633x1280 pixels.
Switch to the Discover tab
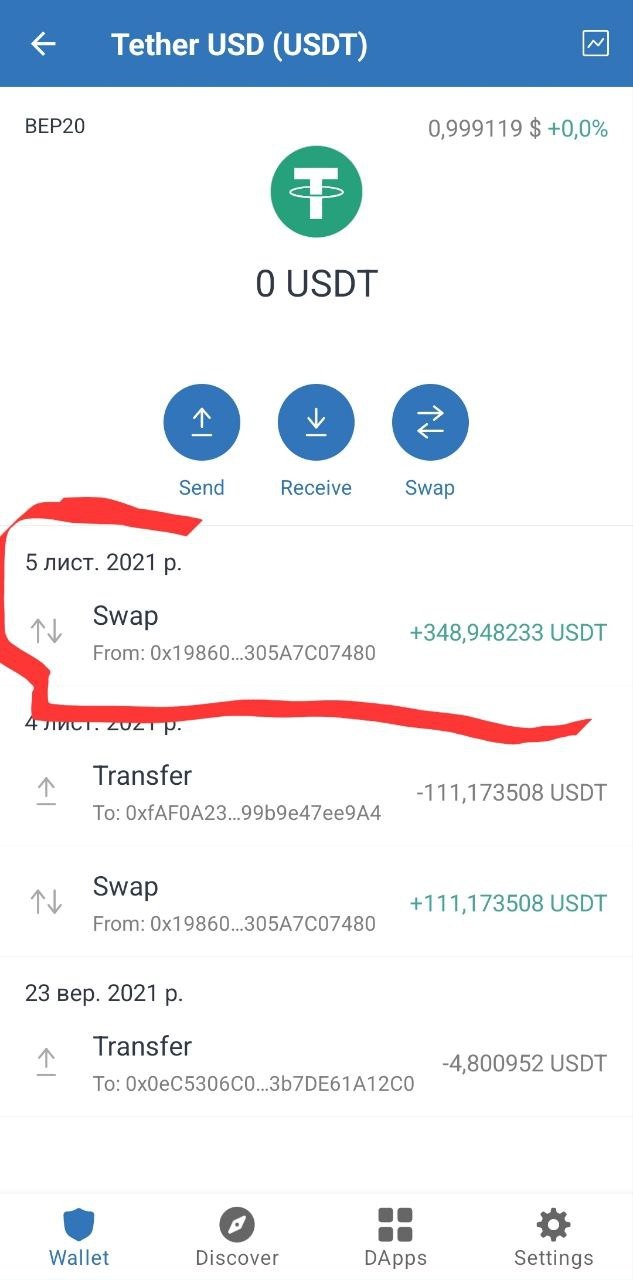(237, 1237)
